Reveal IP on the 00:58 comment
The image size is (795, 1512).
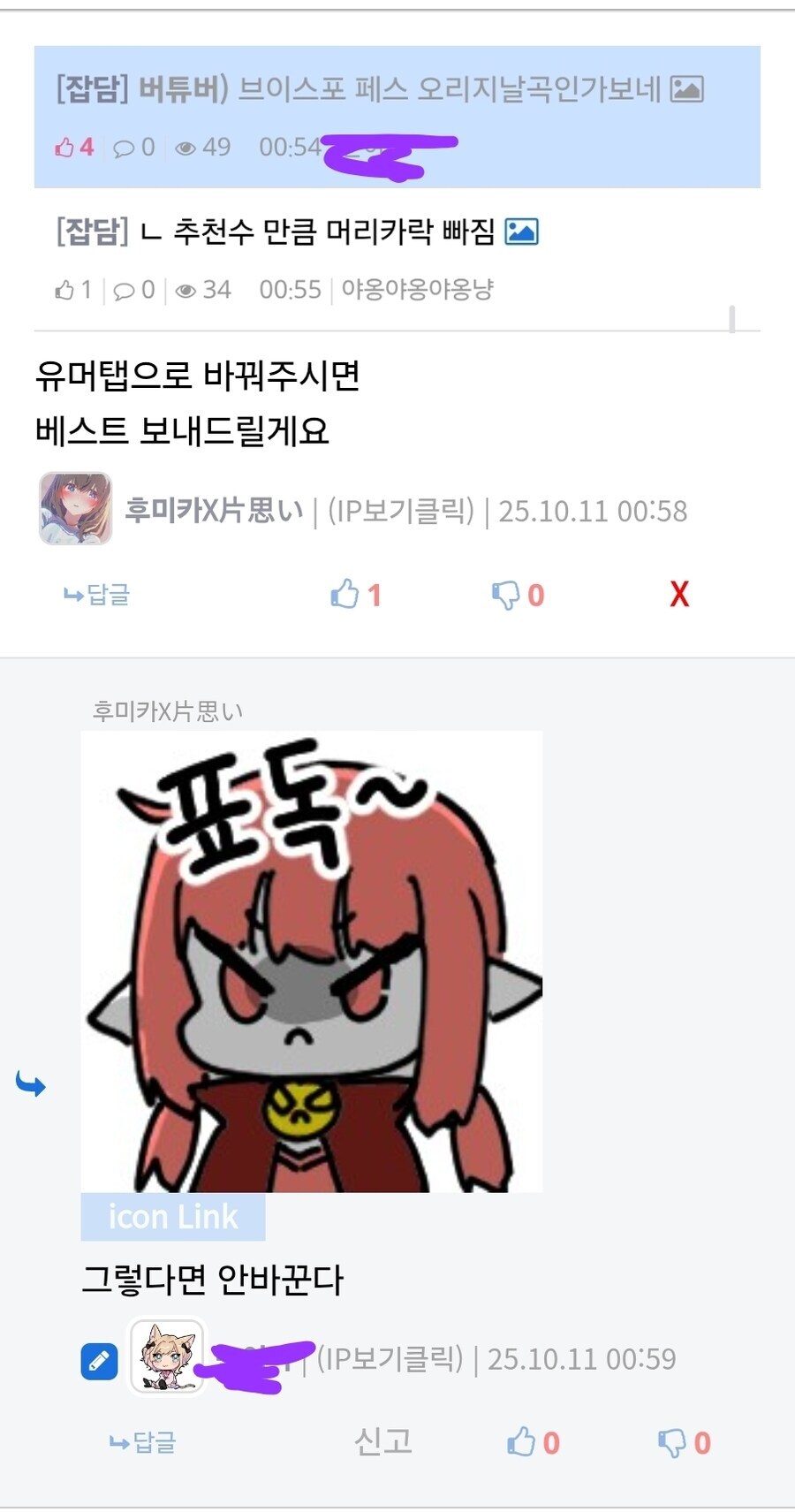tap(401, 511)
